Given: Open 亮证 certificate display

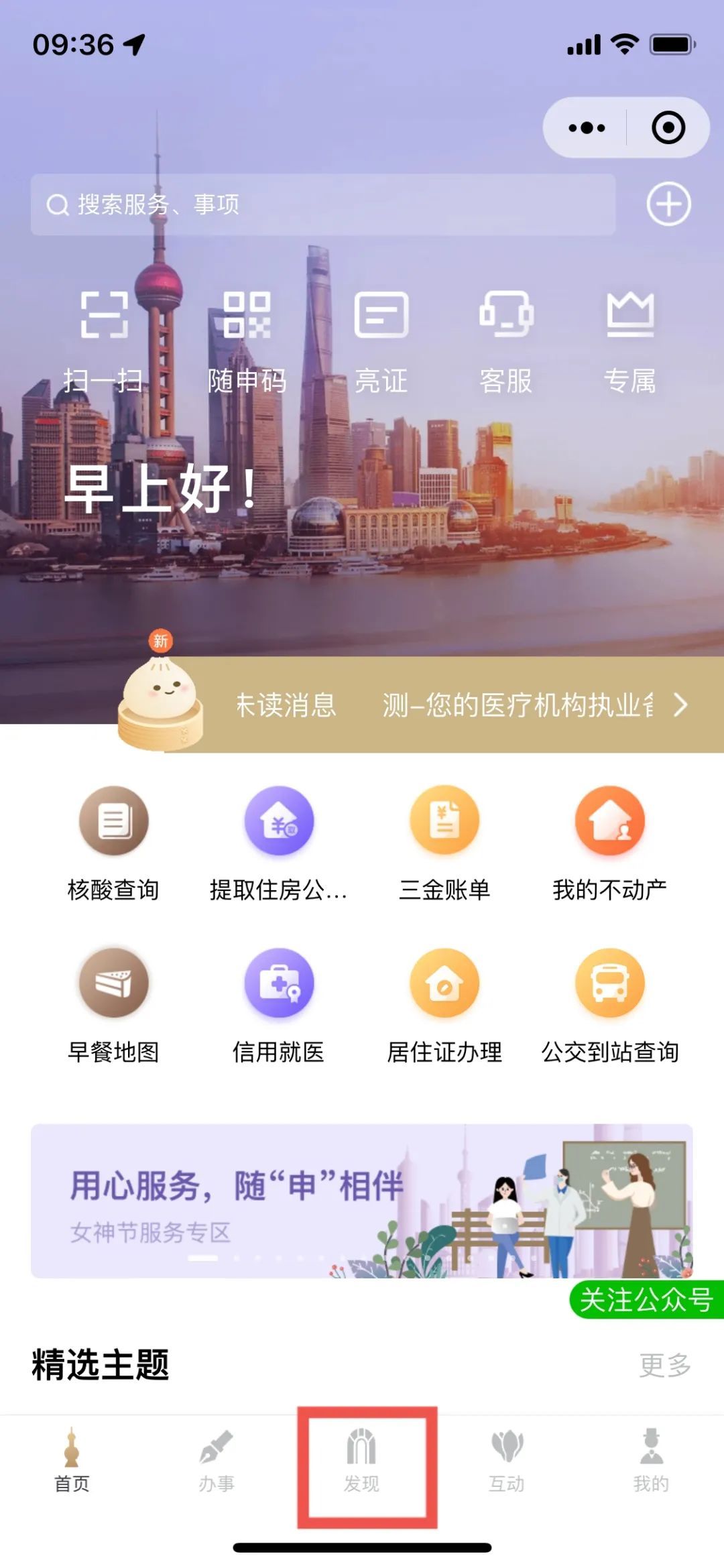Looking at the screenshot, I should tap(381, 339).
